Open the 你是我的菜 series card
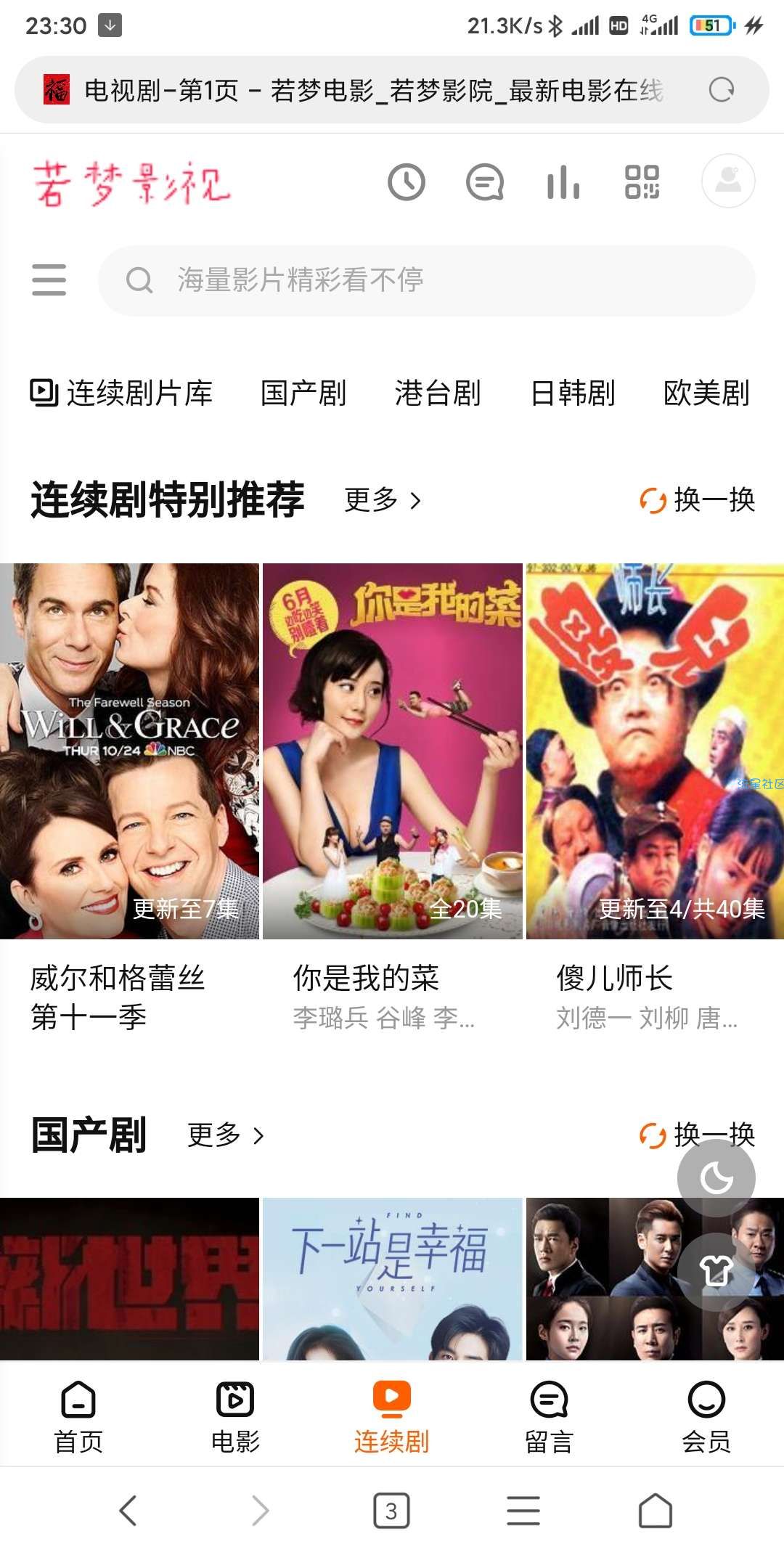Image resolution: width=784 pixels, height=1568 pixels. pos(392,751)
